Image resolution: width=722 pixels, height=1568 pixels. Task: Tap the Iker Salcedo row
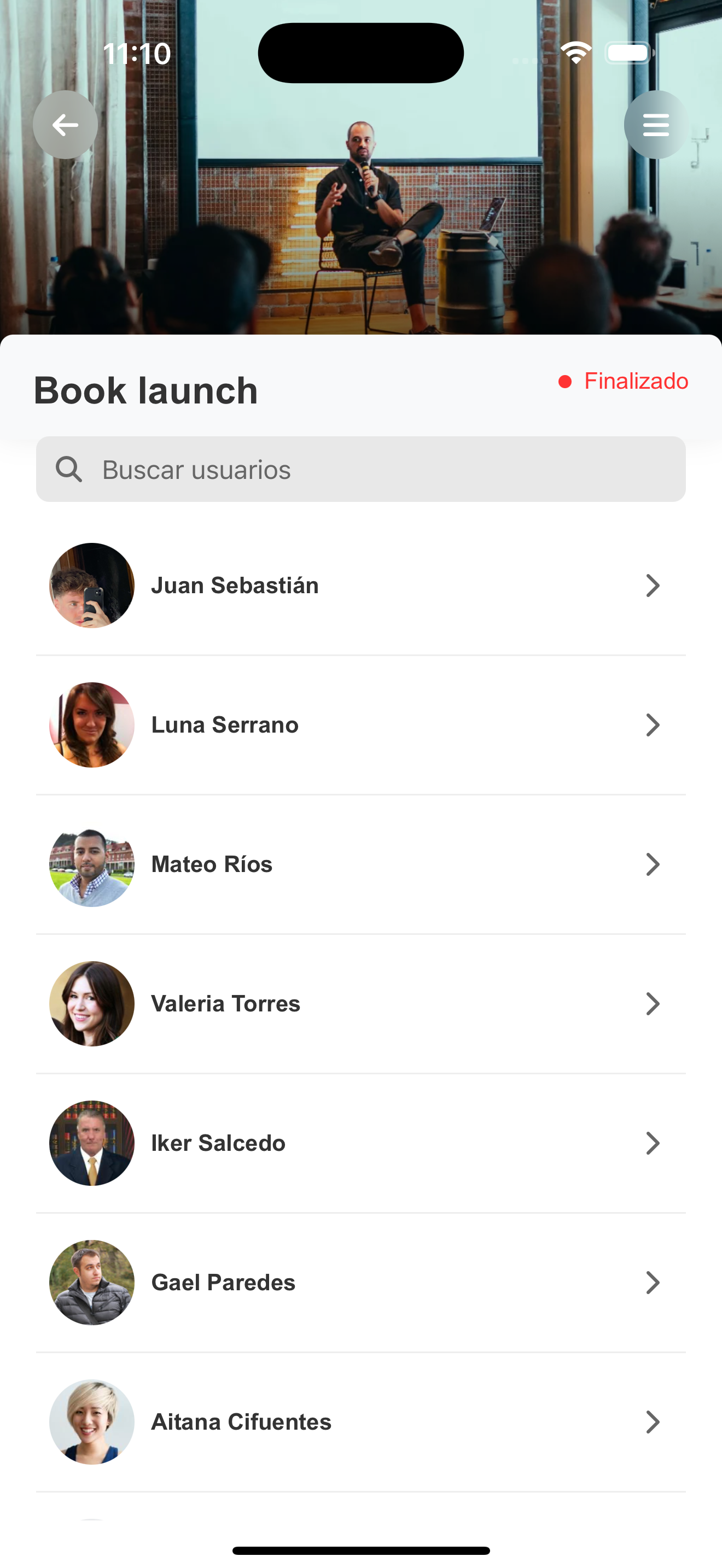360,1143
